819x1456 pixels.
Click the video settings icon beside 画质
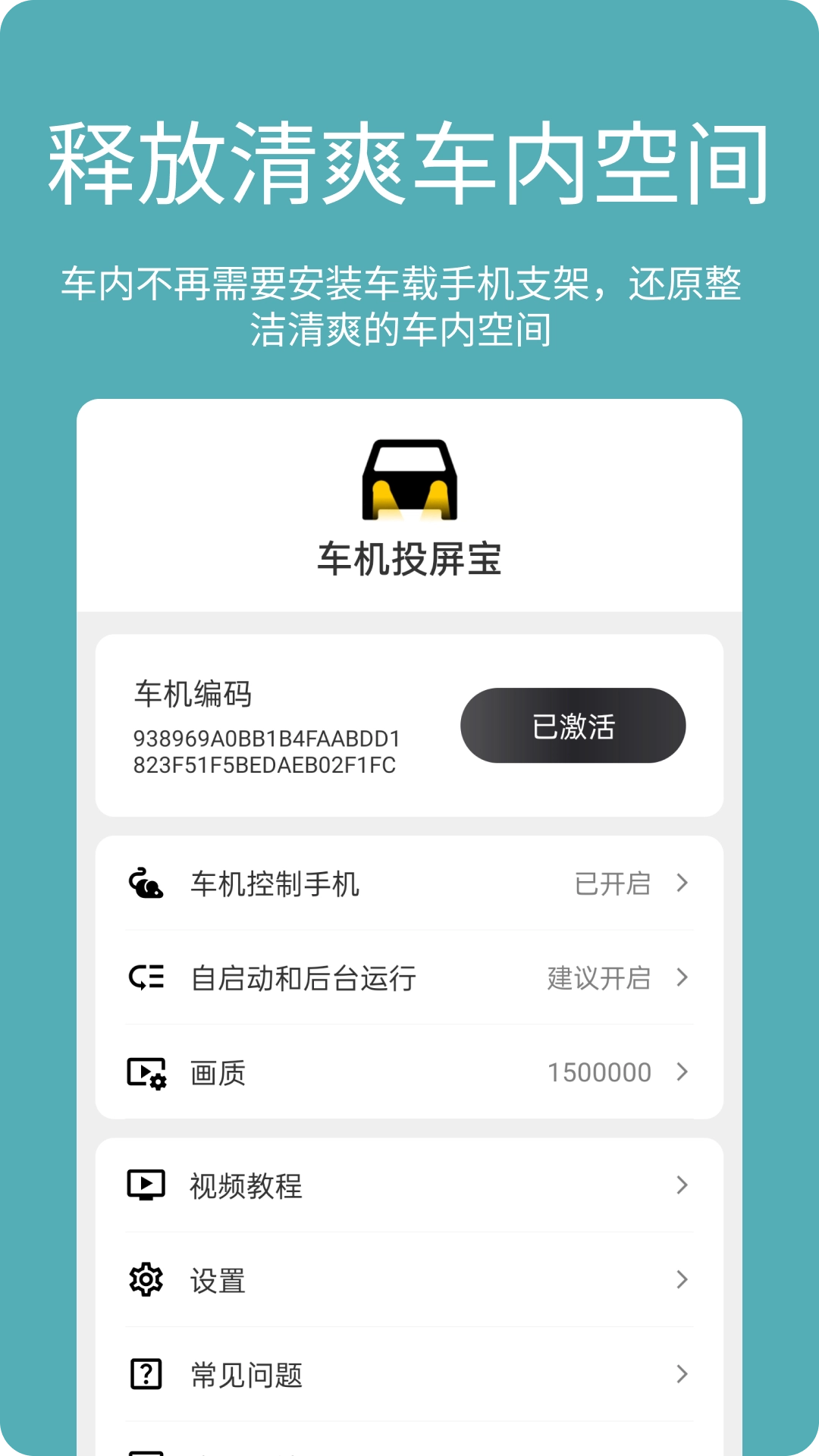click(x=147, y=1072)
